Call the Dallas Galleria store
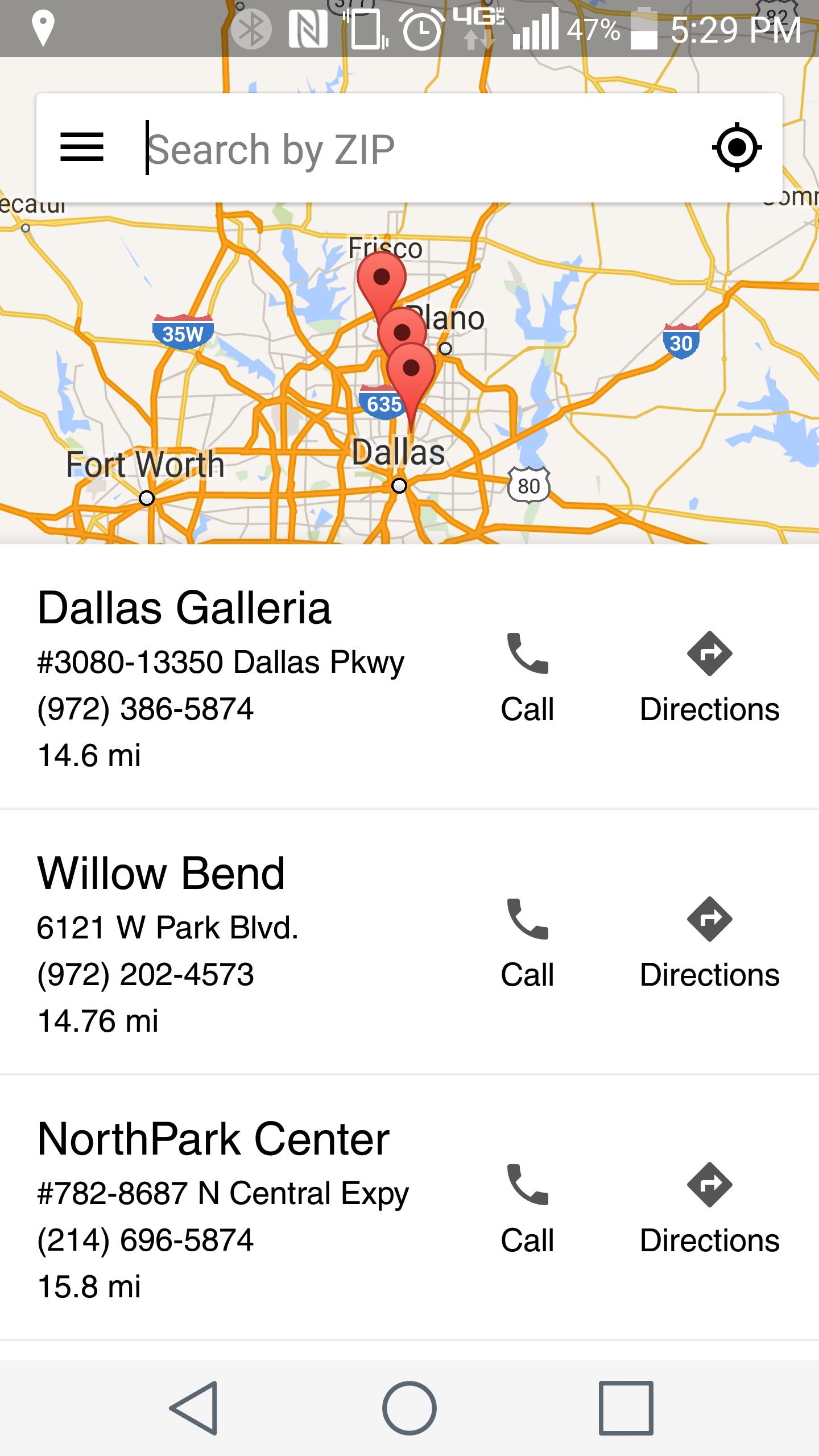Viewport: 819px width, 1456px height. click(527, 677)
